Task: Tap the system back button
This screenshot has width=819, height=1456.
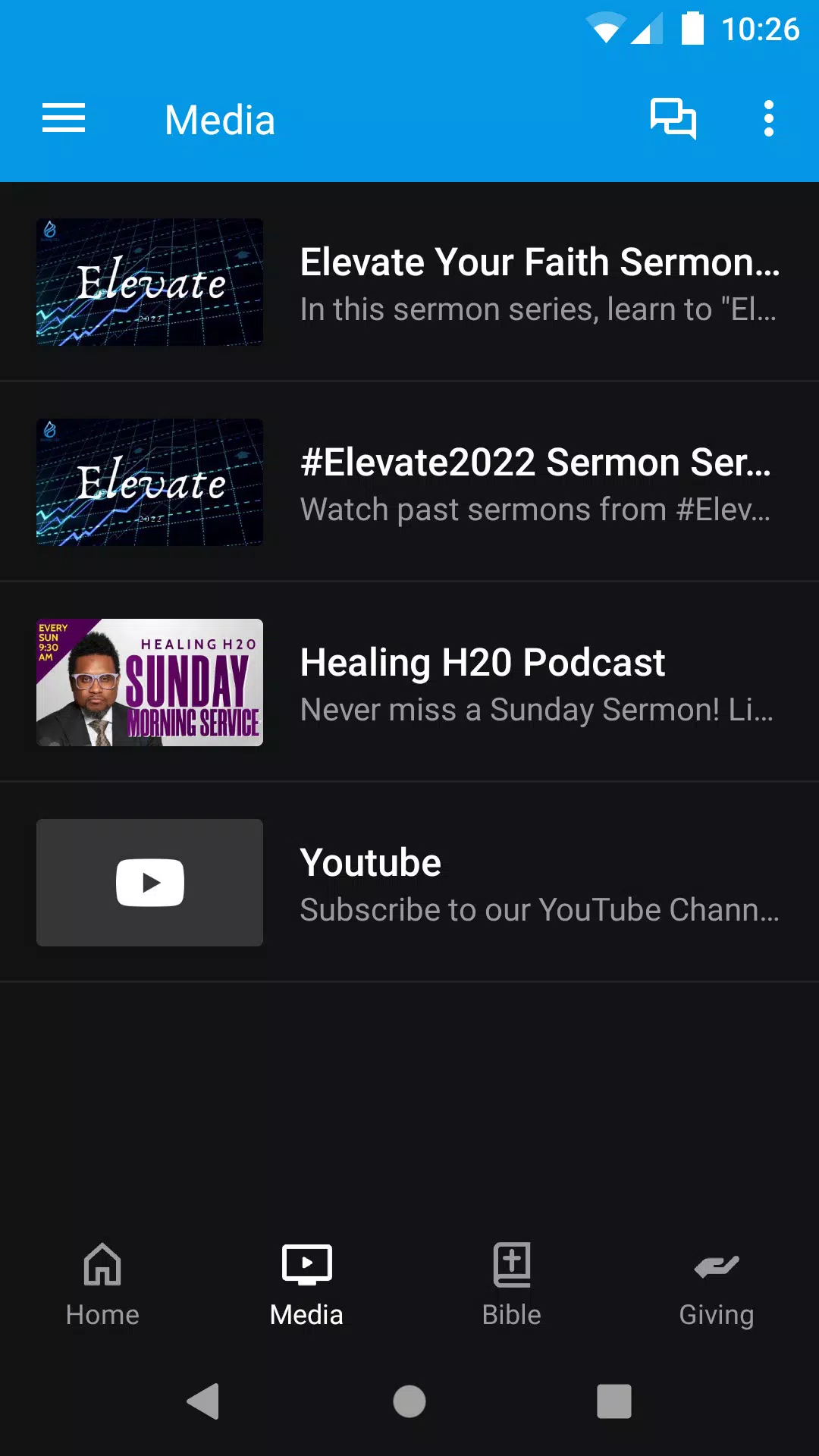Action: [x=203, y=1401]
